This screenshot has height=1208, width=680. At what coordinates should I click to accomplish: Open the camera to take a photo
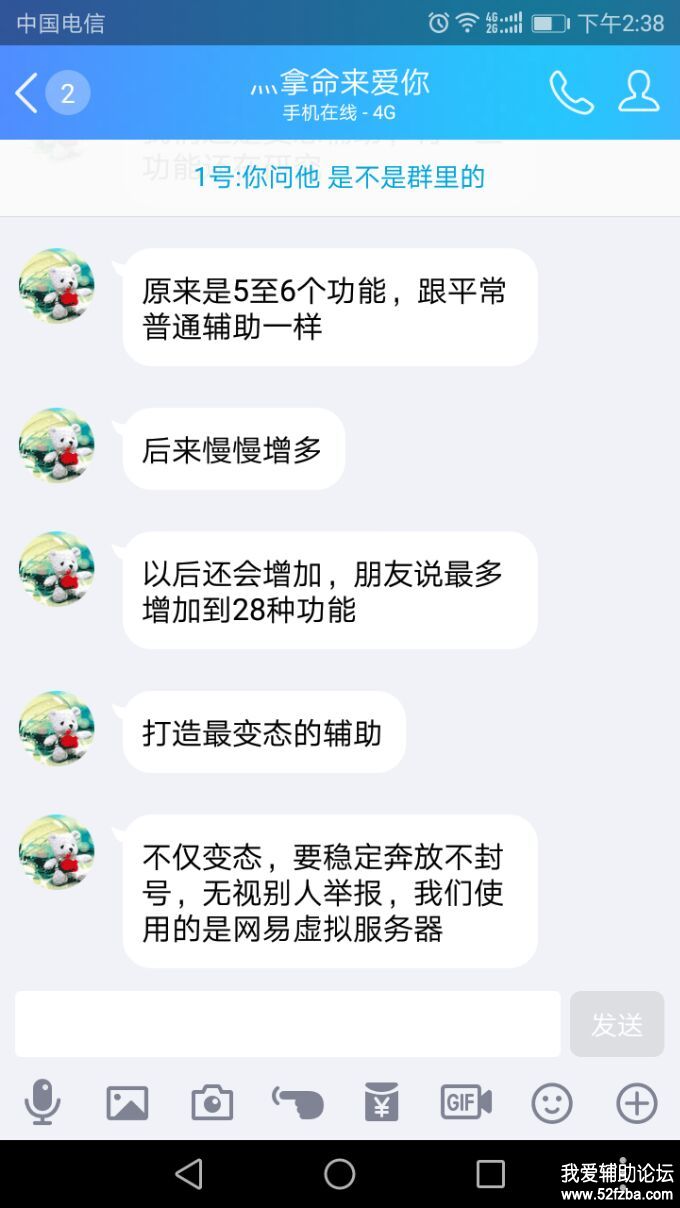(212, 1103)
